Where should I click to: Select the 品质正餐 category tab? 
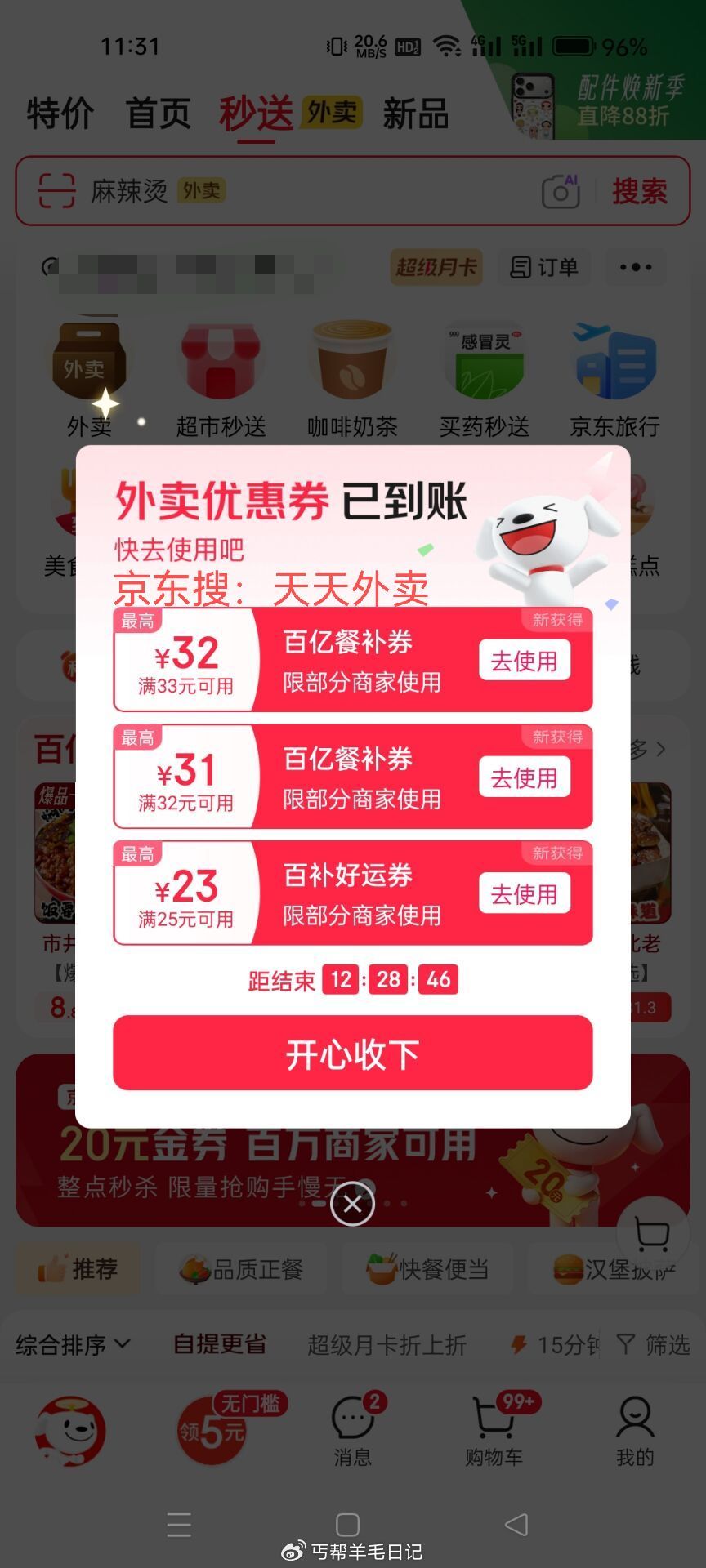(239, 1268)
